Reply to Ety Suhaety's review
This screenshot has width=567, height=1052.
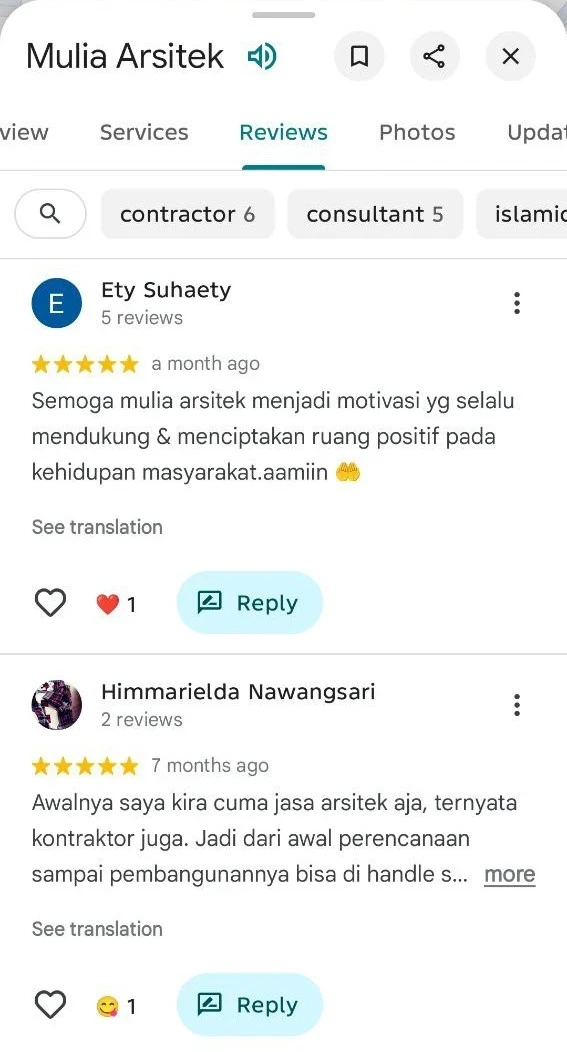pos(250,603)
